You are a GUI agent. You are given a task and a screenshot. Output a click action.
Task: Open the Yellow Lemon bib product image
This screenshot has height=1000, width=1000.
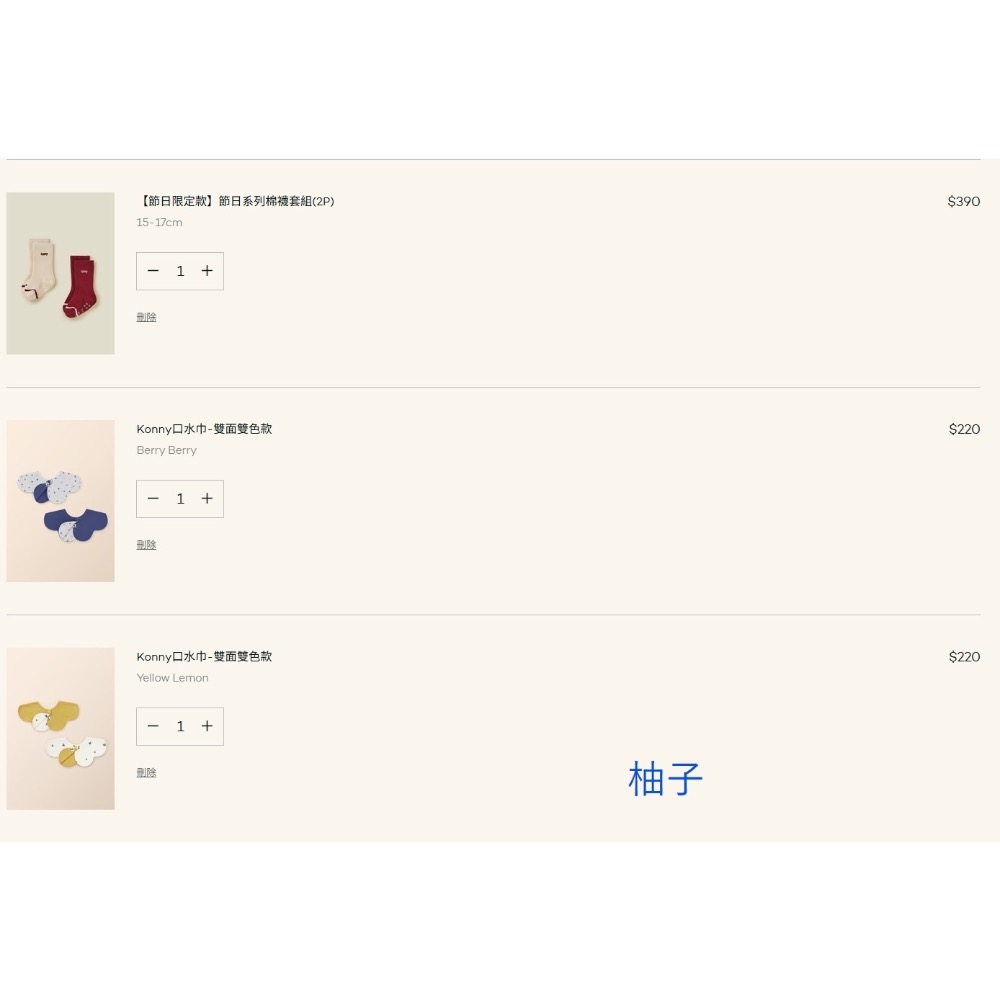tap(61, 729)
